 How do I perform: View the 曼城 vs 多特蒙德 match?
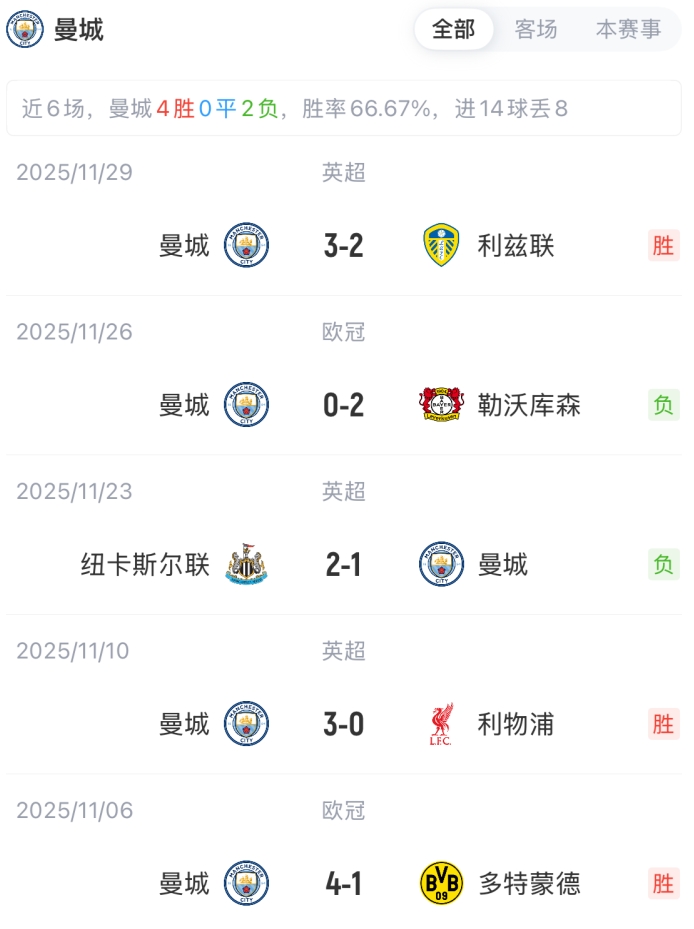click(344, 884)
